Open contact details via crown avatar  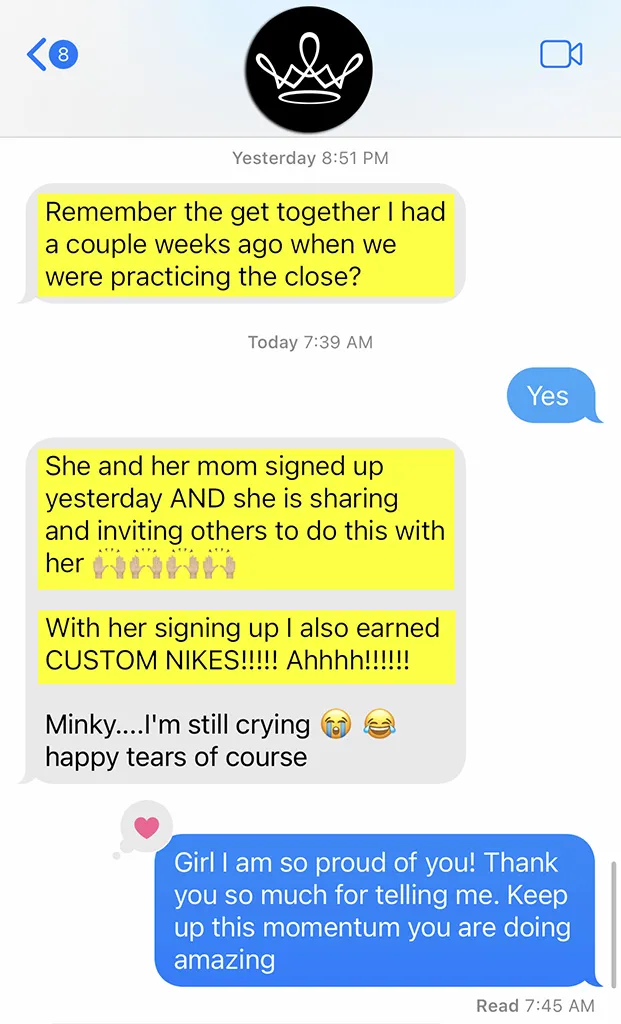tap(309, 69)
